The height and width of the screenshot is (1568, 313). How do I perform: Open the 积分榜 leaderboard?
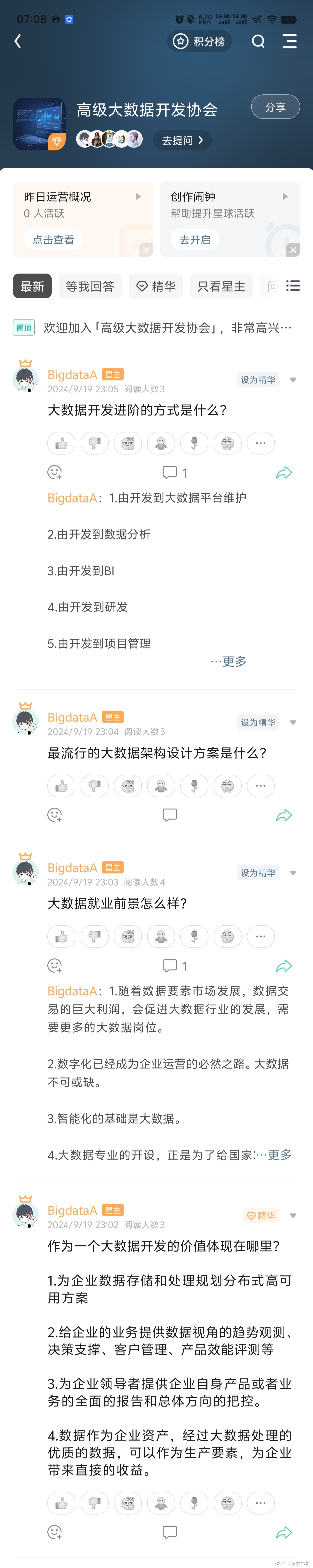pyautogui.click(x=200, y=41)
